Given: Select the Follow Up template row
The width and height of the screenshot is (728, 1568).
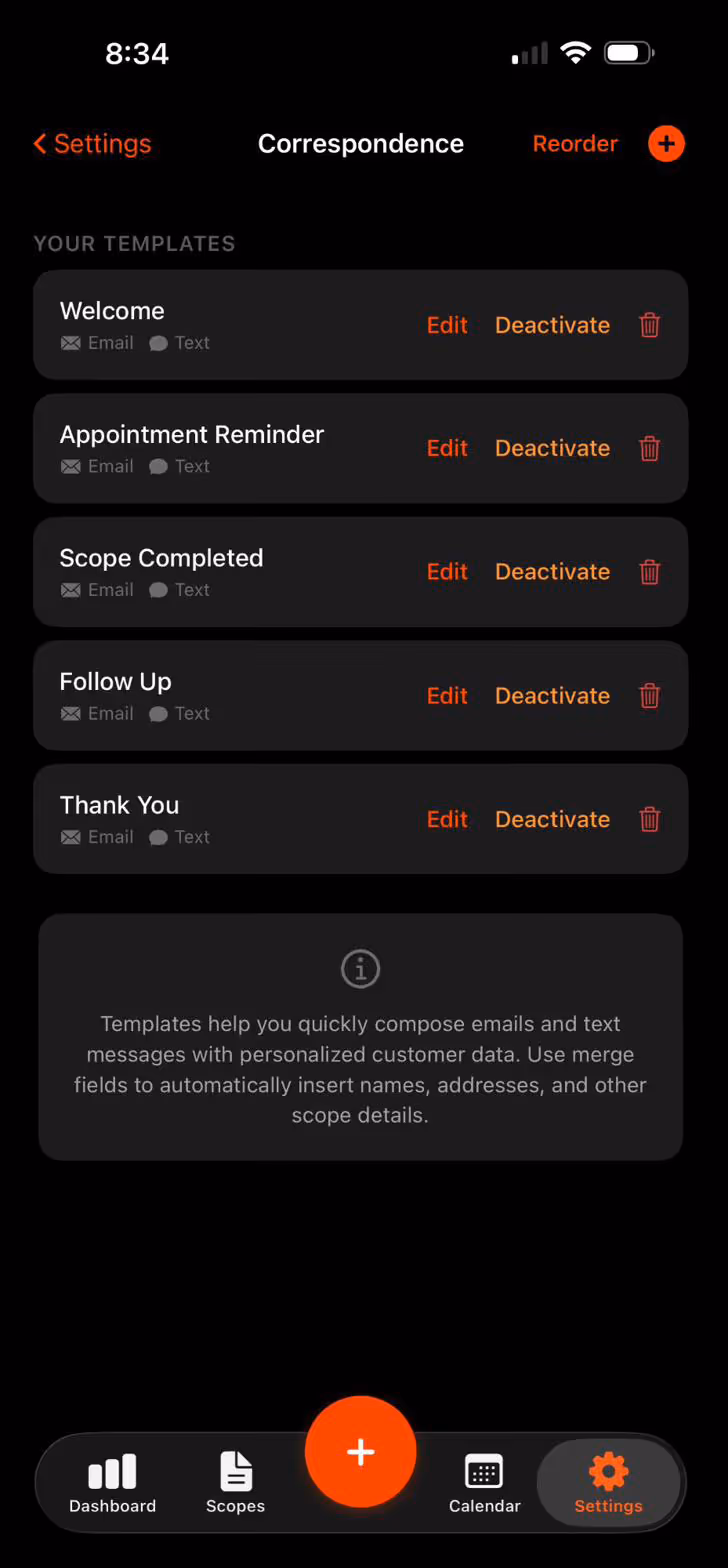Looking at the screenshot, I should point(200,696).
